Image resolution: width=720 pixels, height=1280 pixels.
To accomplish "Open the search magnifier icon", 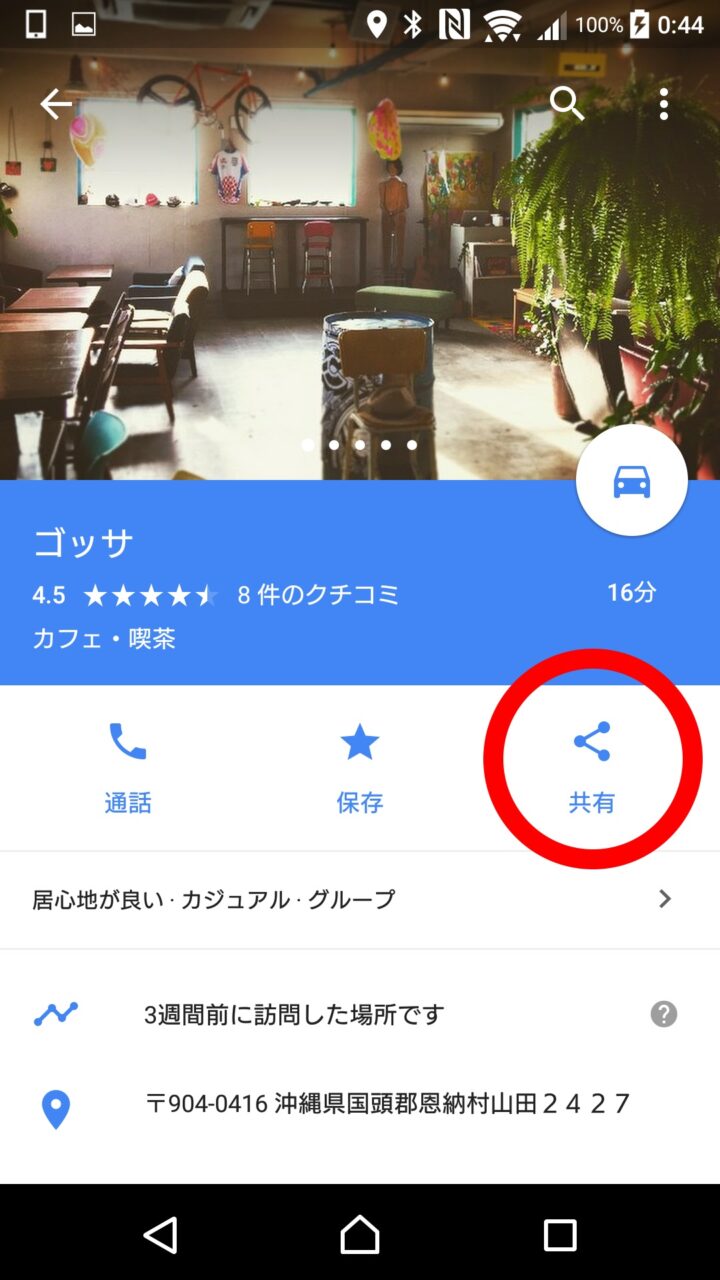I will [x=567, y=103].
